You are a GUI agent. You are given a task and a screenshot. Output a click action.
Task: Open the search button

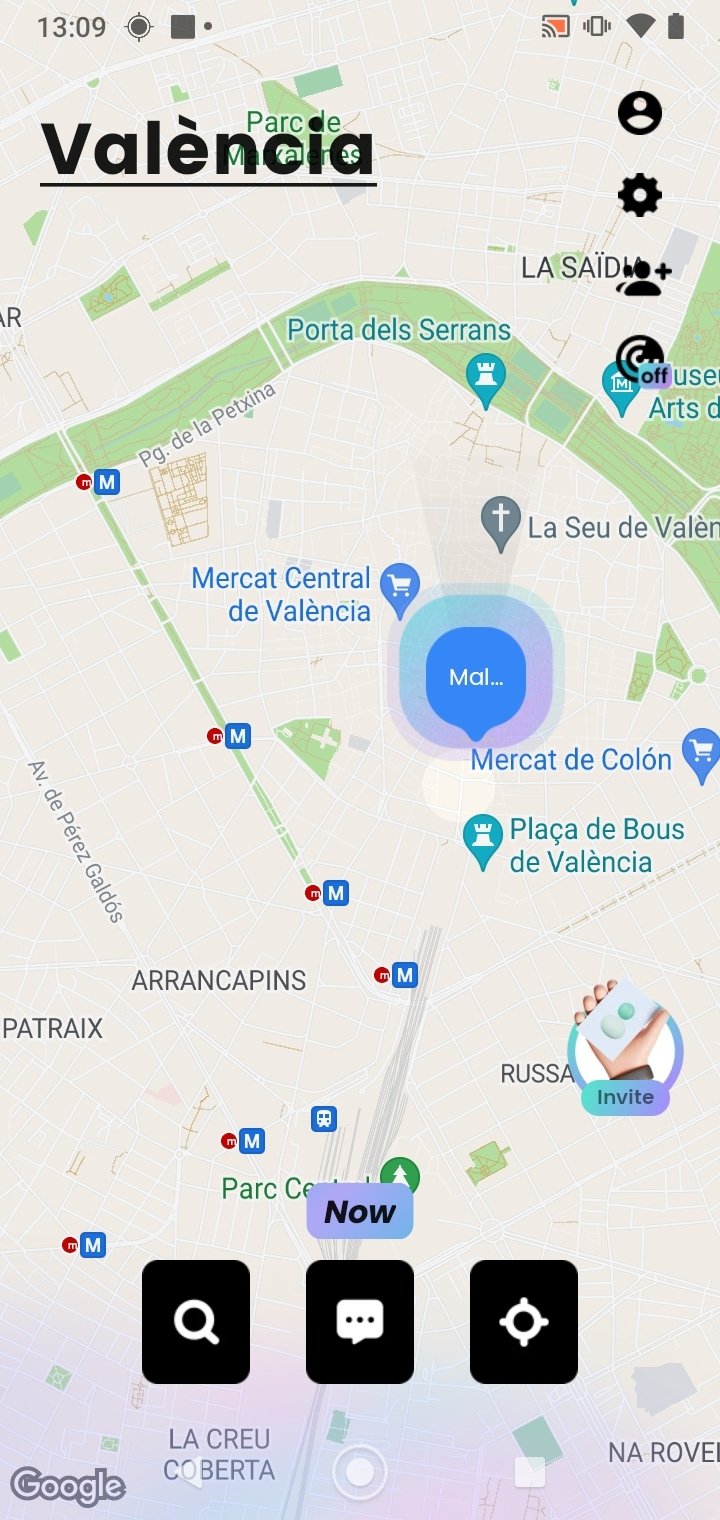point(196,1322)
